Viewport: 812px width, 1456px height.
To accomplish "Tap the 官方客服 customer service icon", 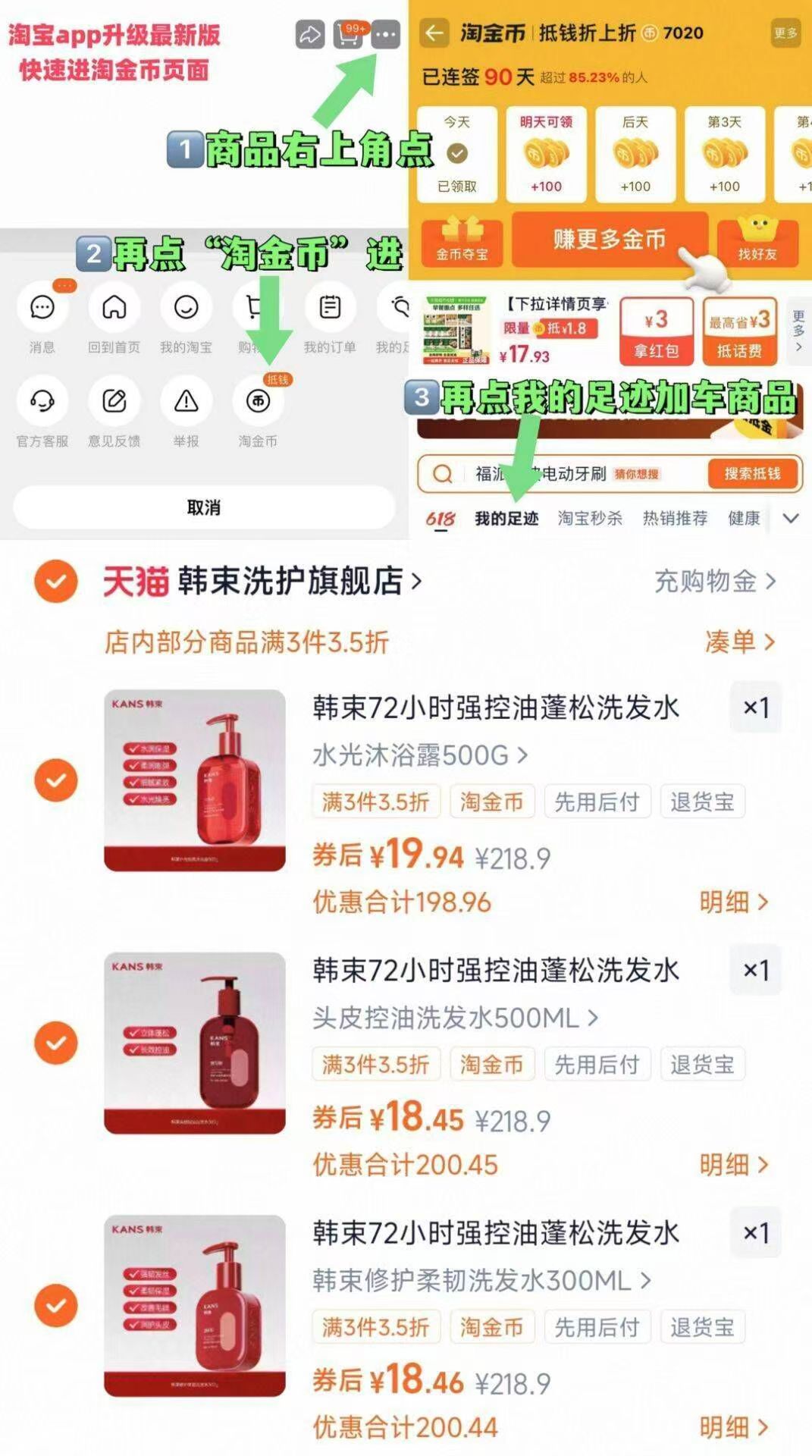I will 43,402.
